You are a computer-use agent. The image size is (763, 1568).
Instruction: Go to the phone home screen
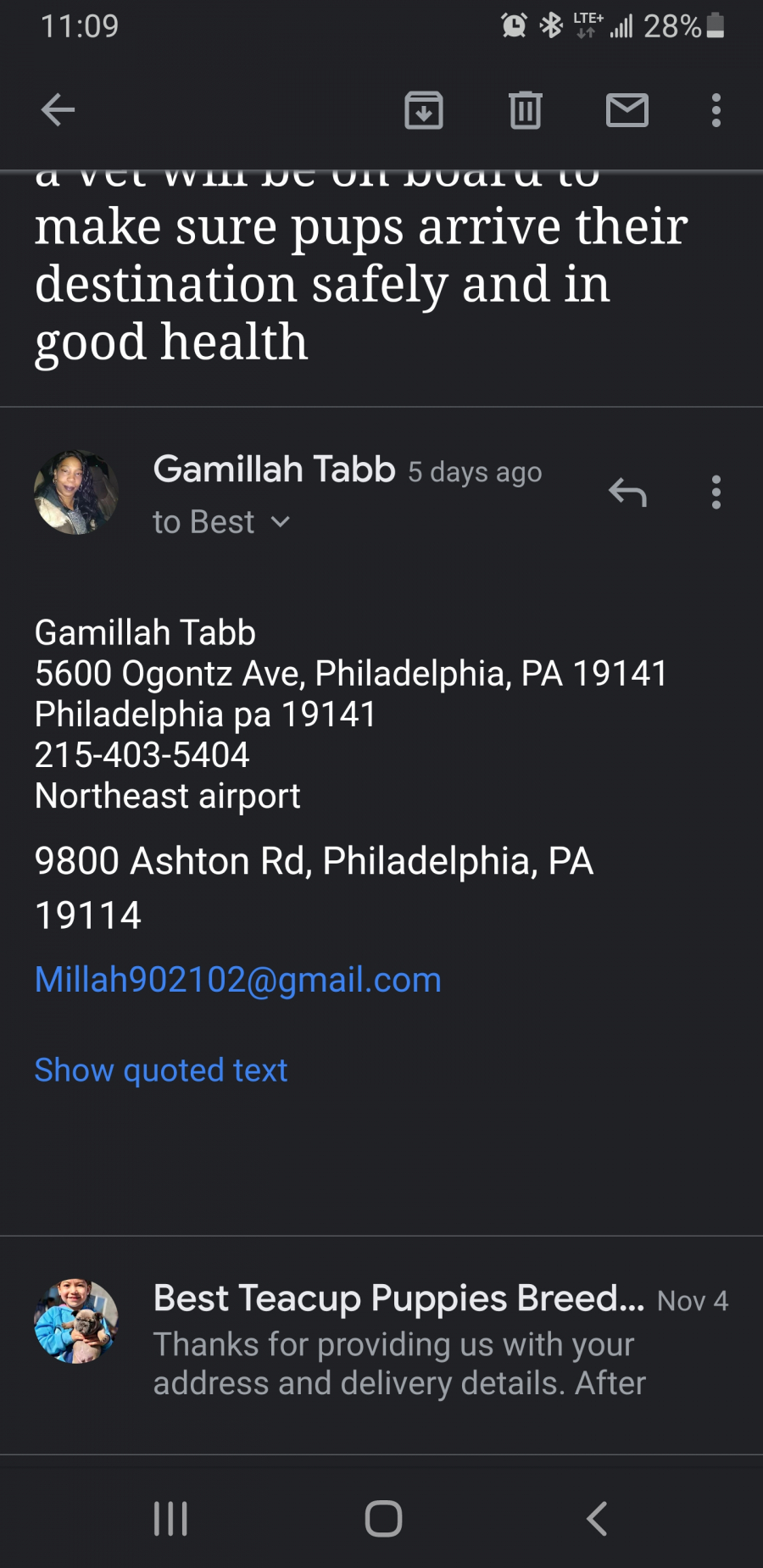tap(383, 1519)
